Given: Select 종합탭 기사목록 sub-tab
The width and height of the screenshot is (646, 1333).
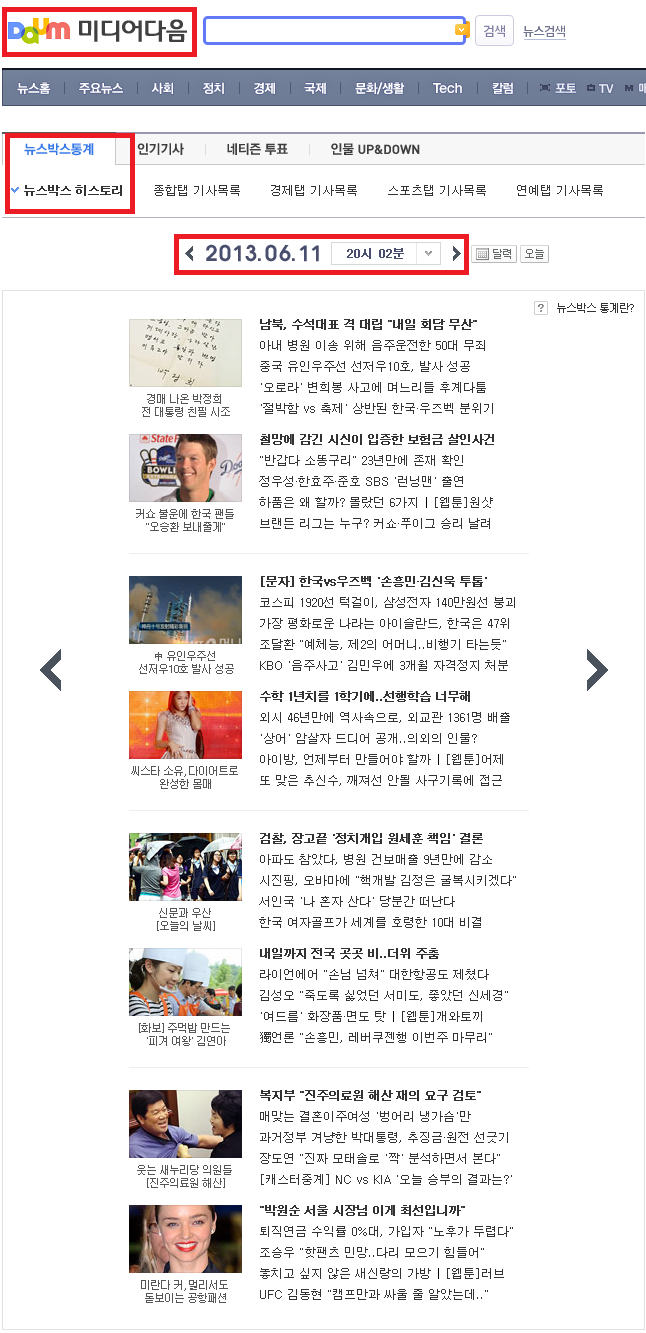Looking at the screenshot, I should click(197, 190).
